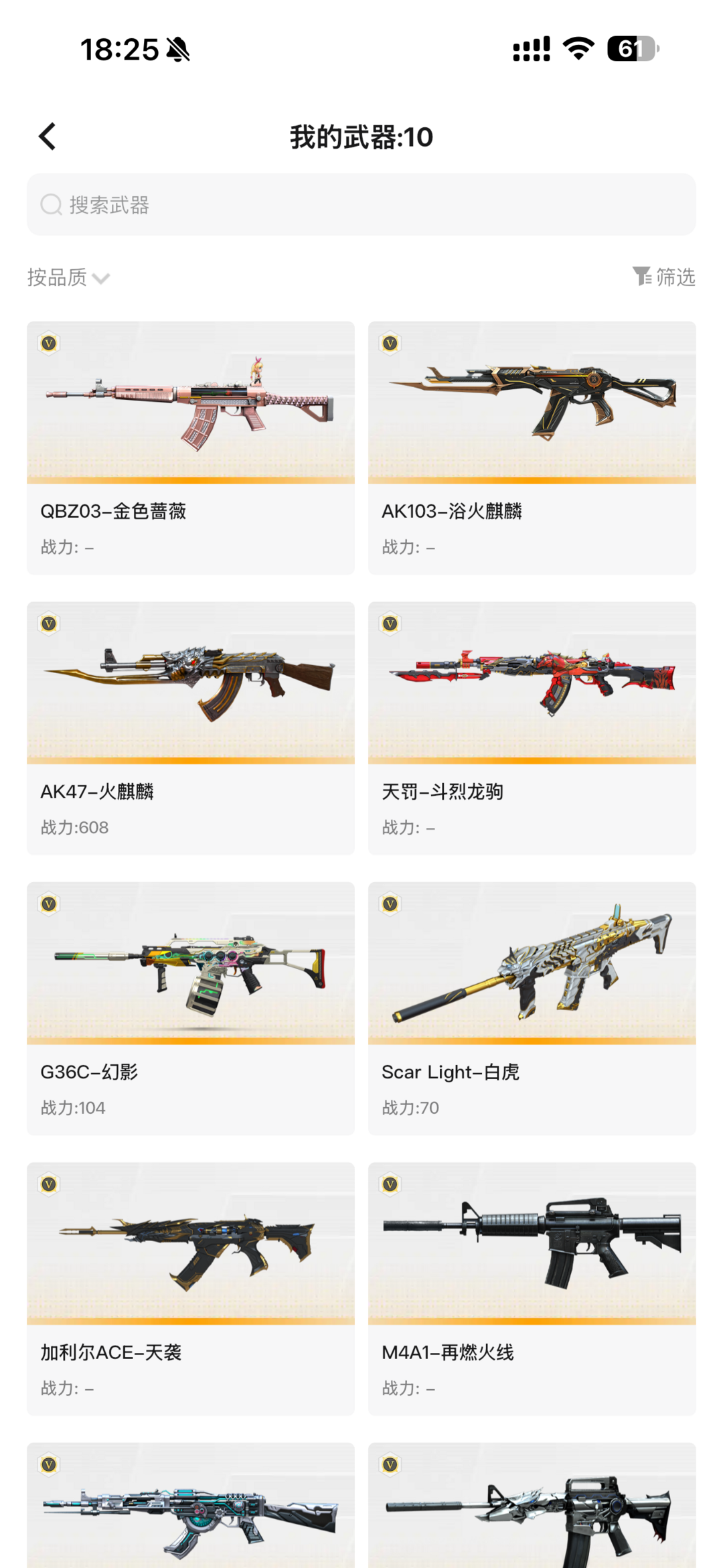Screen dimensions: 723x1568
Task: Go back using the top-left arrow
Action: 47,137
